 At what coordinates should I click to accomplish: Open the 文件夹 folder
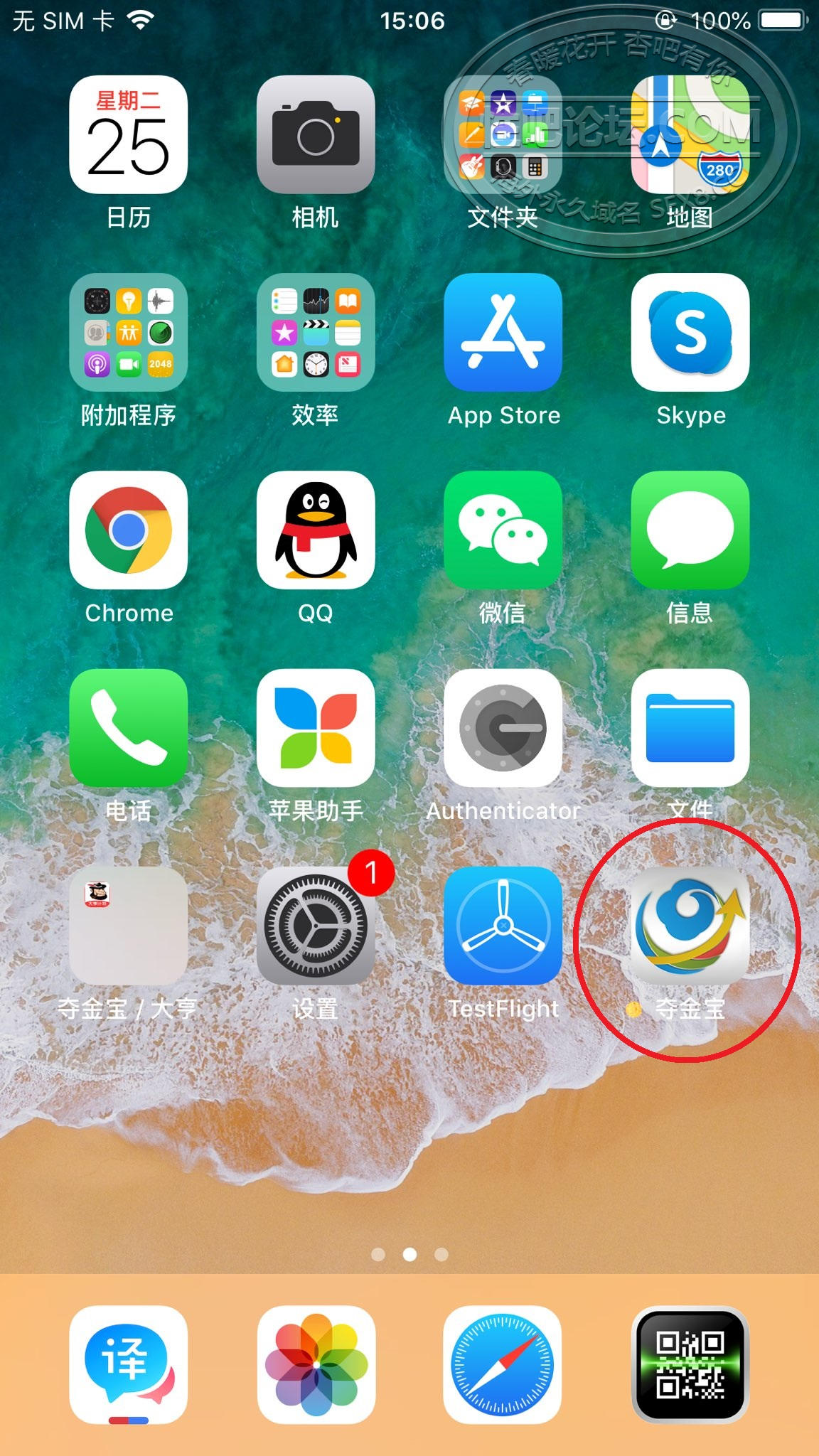(503, 135)
